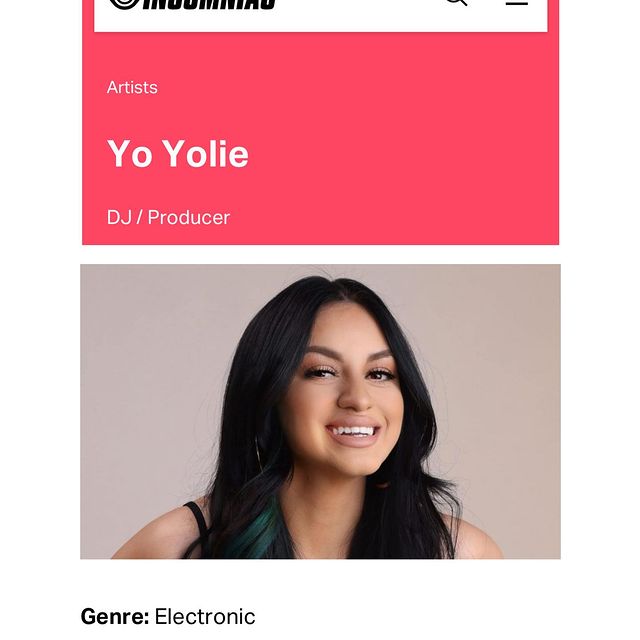Go back to the Artists page
The width and height of the screenshot is (640, 640).
point(132,87)
